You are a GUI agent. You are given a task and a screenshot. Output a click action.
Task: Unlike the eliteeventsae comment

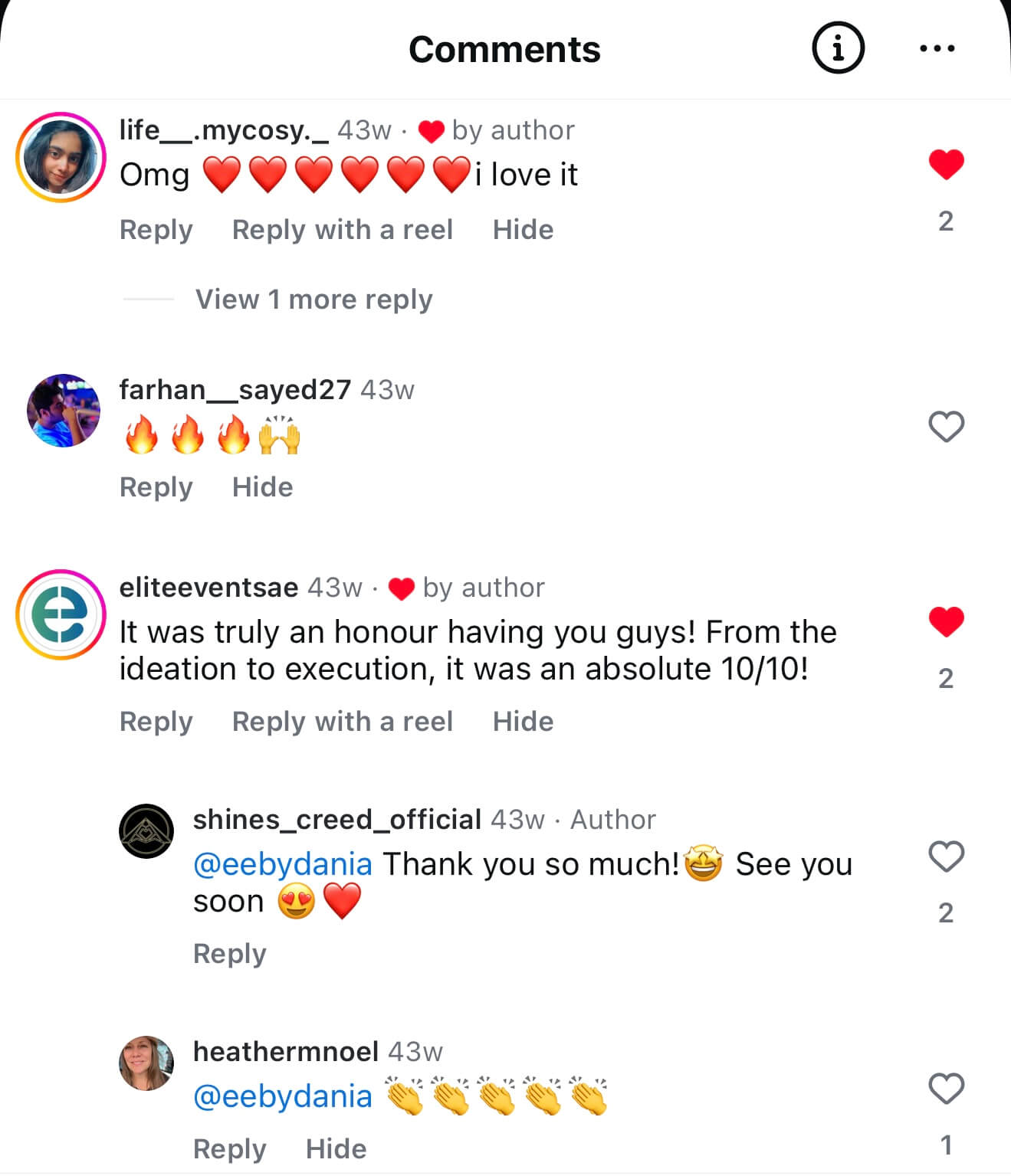click(946, 621)
